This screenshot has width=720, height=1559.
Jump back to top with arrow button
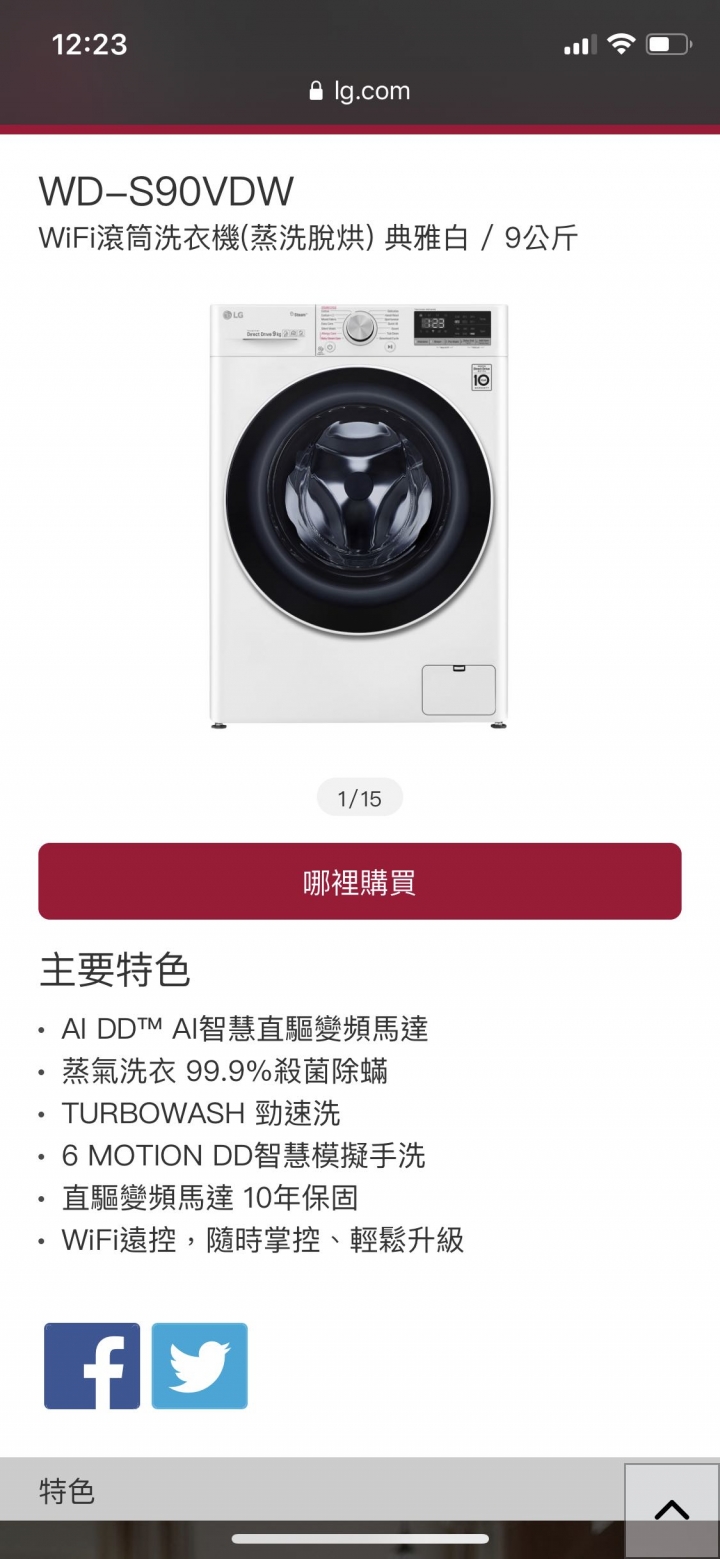(671, 1510)
